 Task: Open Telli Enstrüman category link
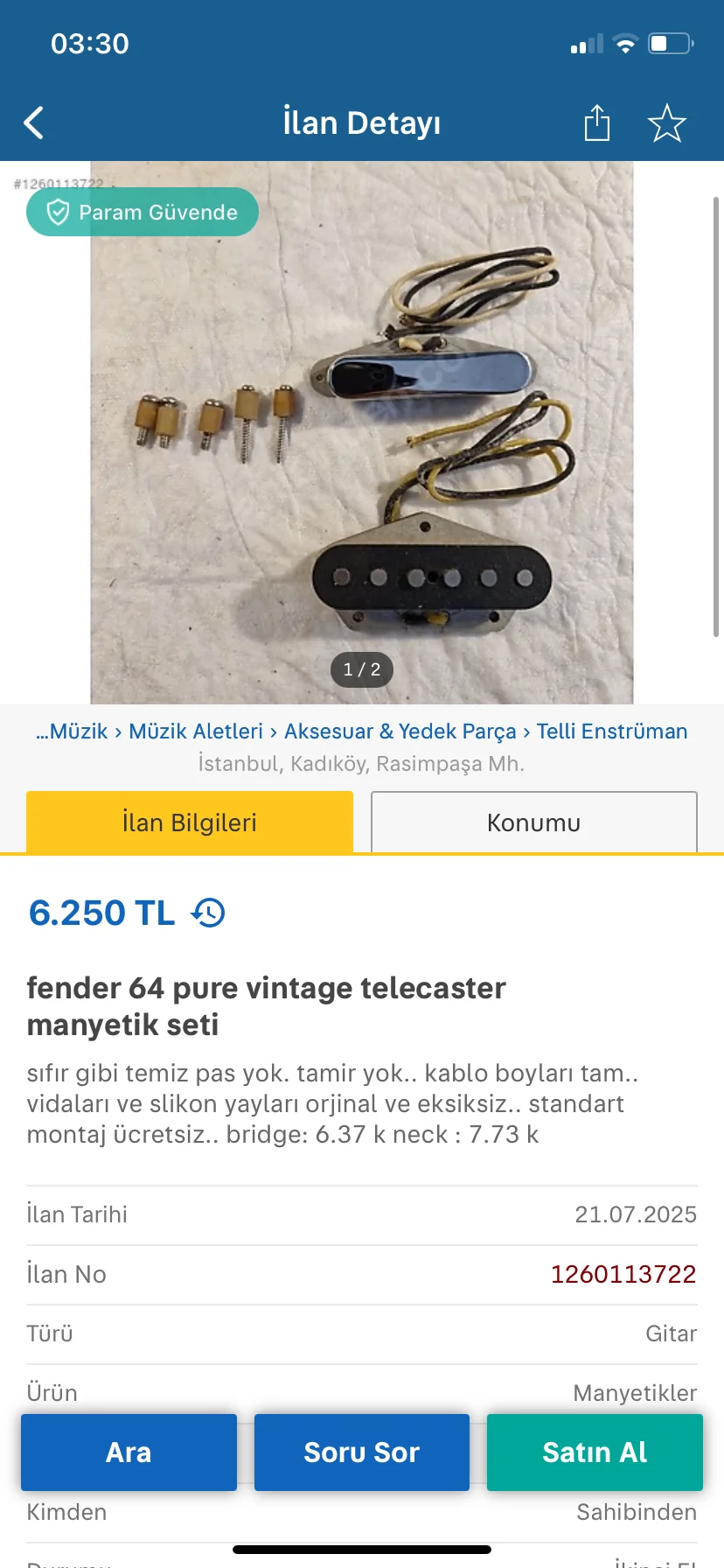click(x=611, y=731)
